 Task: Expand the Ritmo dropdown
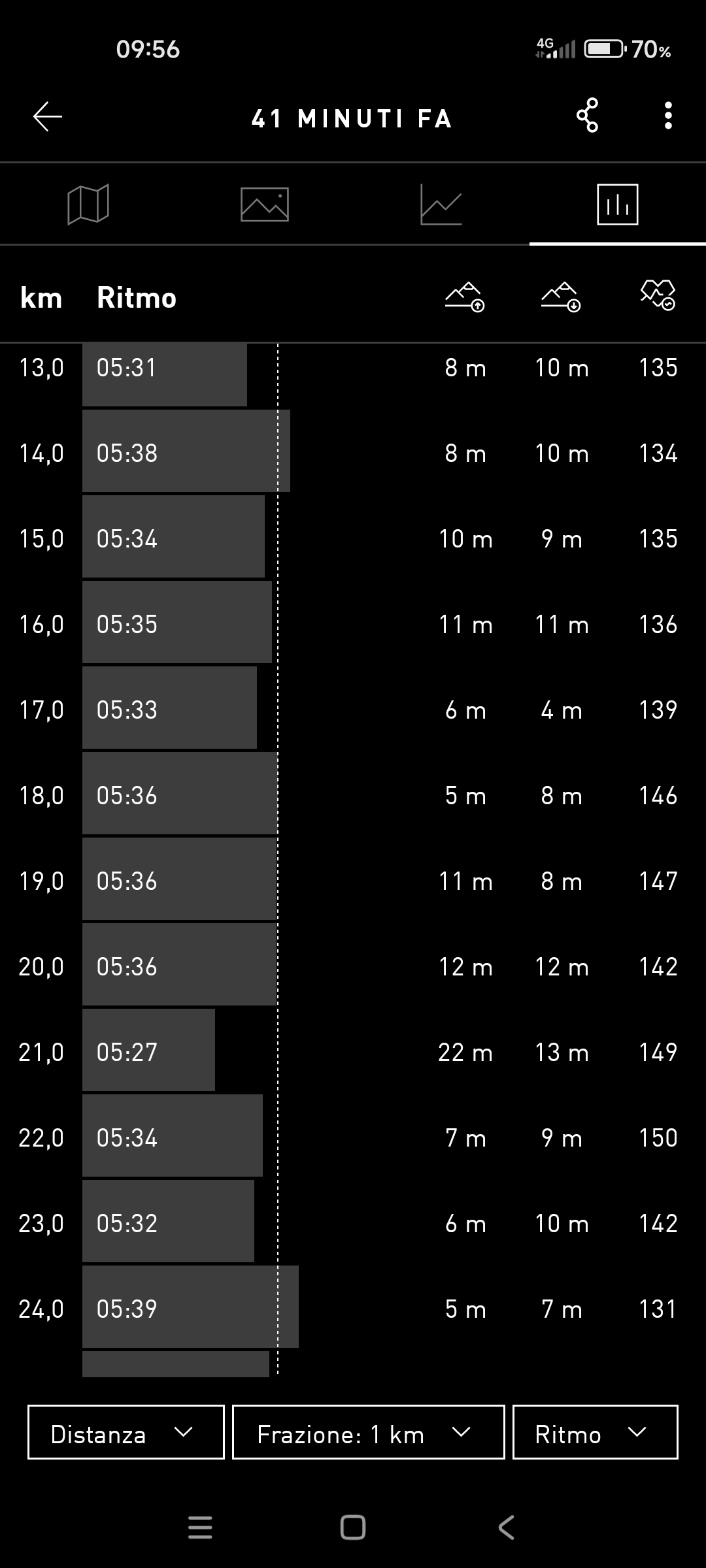596,1432
